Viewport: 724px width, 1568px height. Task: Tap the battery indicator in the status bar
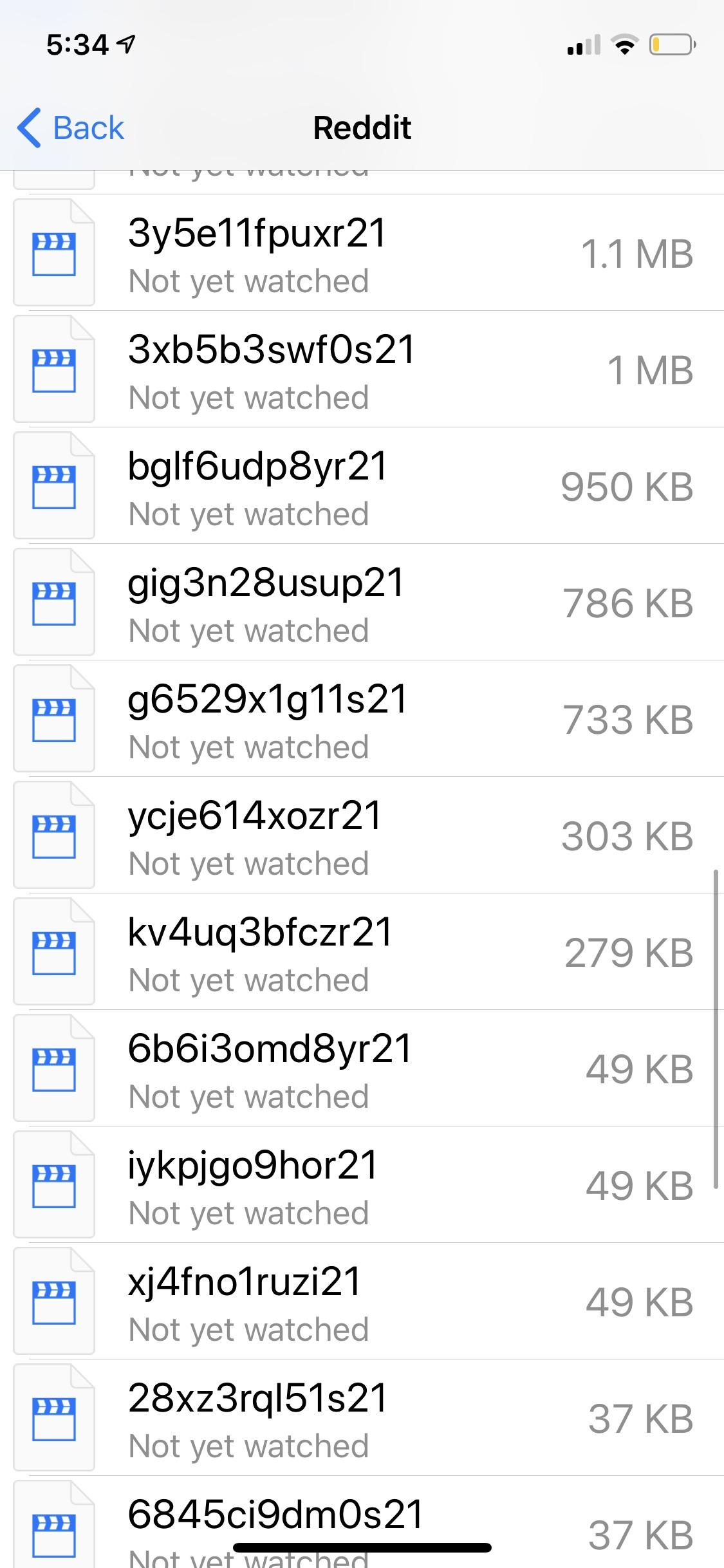[672, 45]
